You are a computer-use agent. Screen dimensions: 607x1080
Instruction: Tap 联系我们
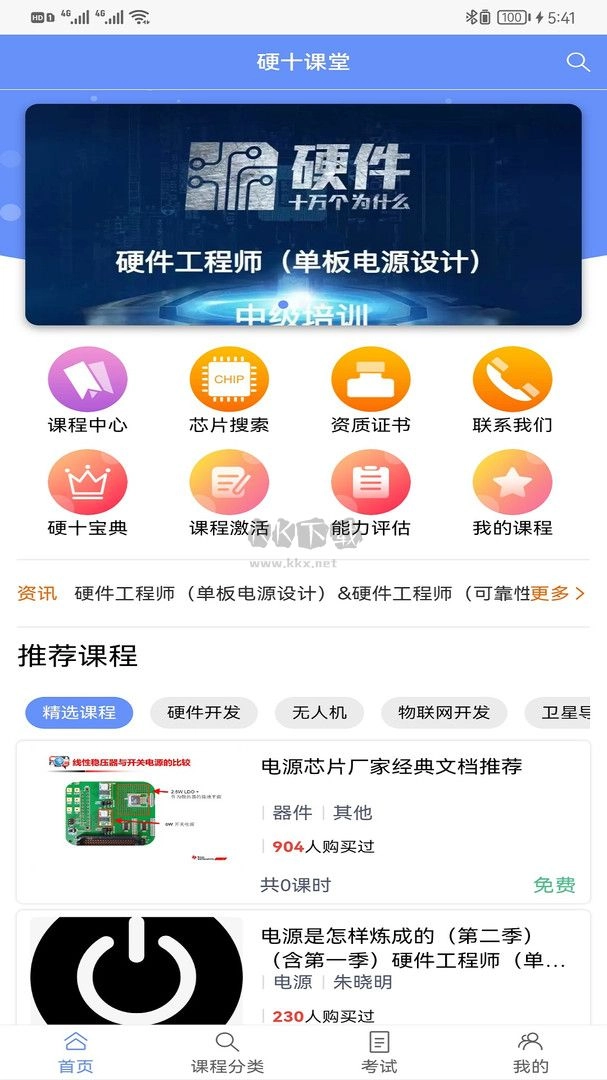click(512, 391)
